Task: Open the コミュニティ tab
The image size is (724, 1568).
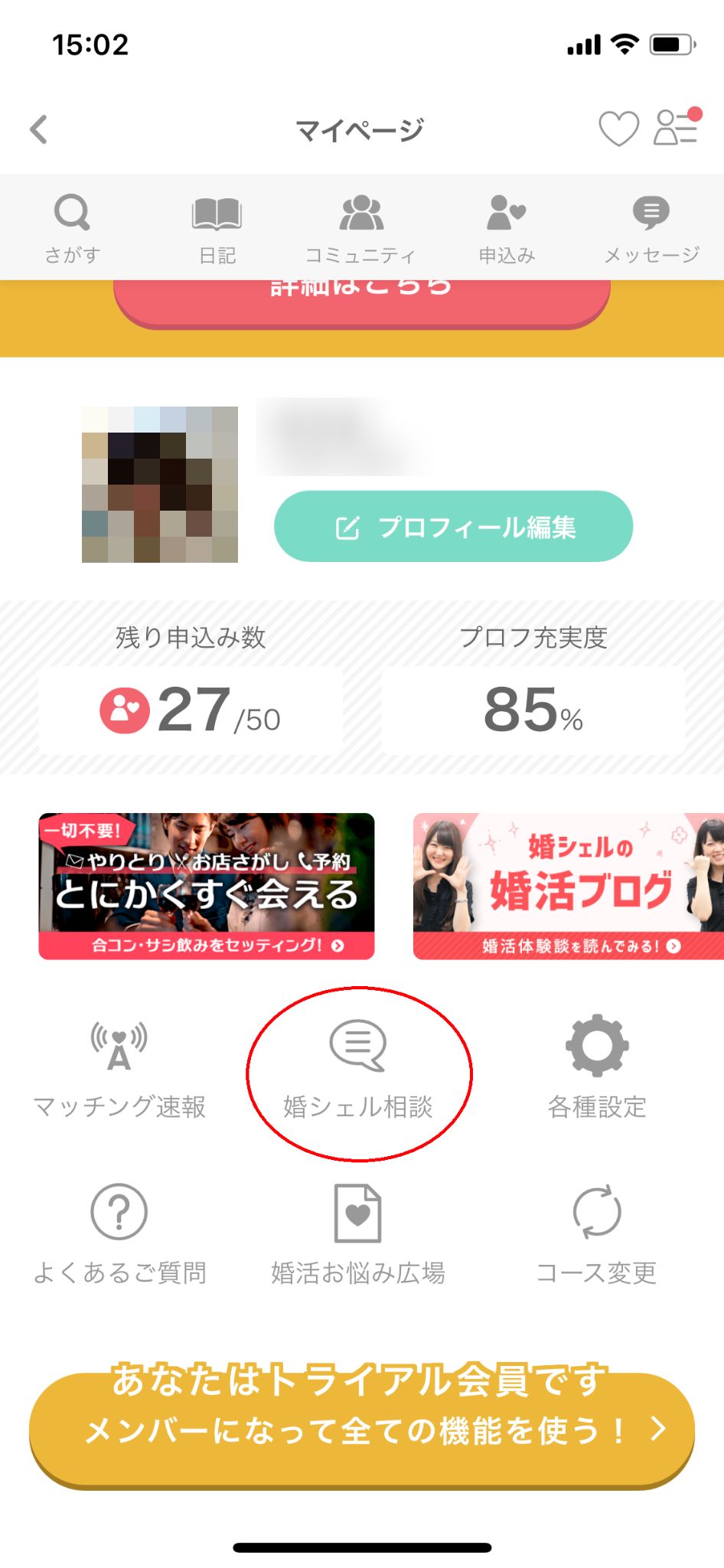Action: (x=360, y=227)
